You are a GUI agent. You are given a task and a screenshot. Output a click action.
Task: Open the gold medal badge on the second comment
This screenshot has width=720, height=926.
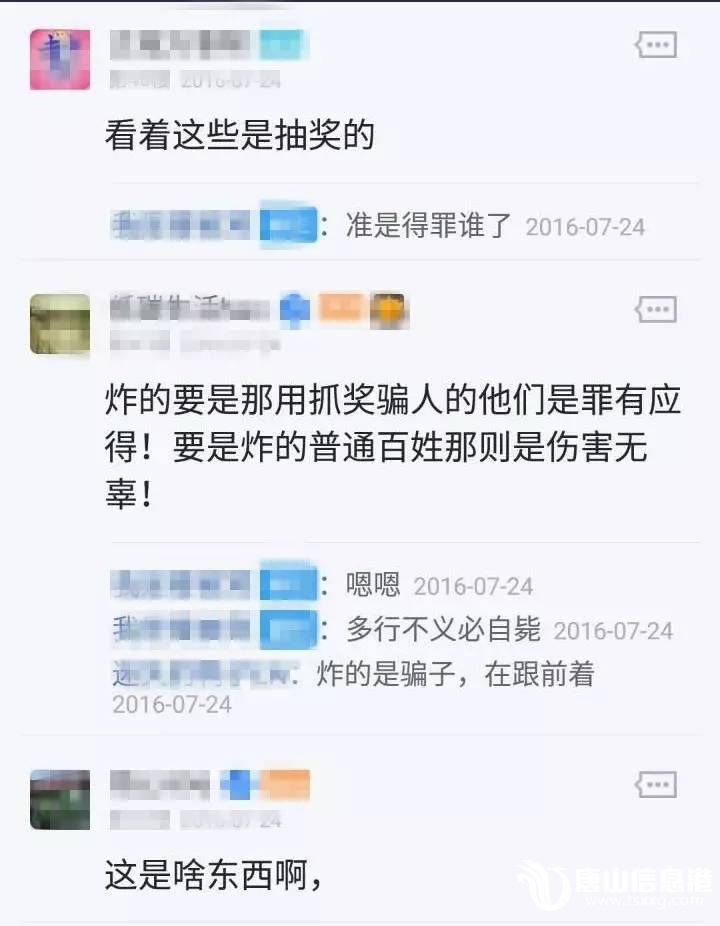[389, 309]
